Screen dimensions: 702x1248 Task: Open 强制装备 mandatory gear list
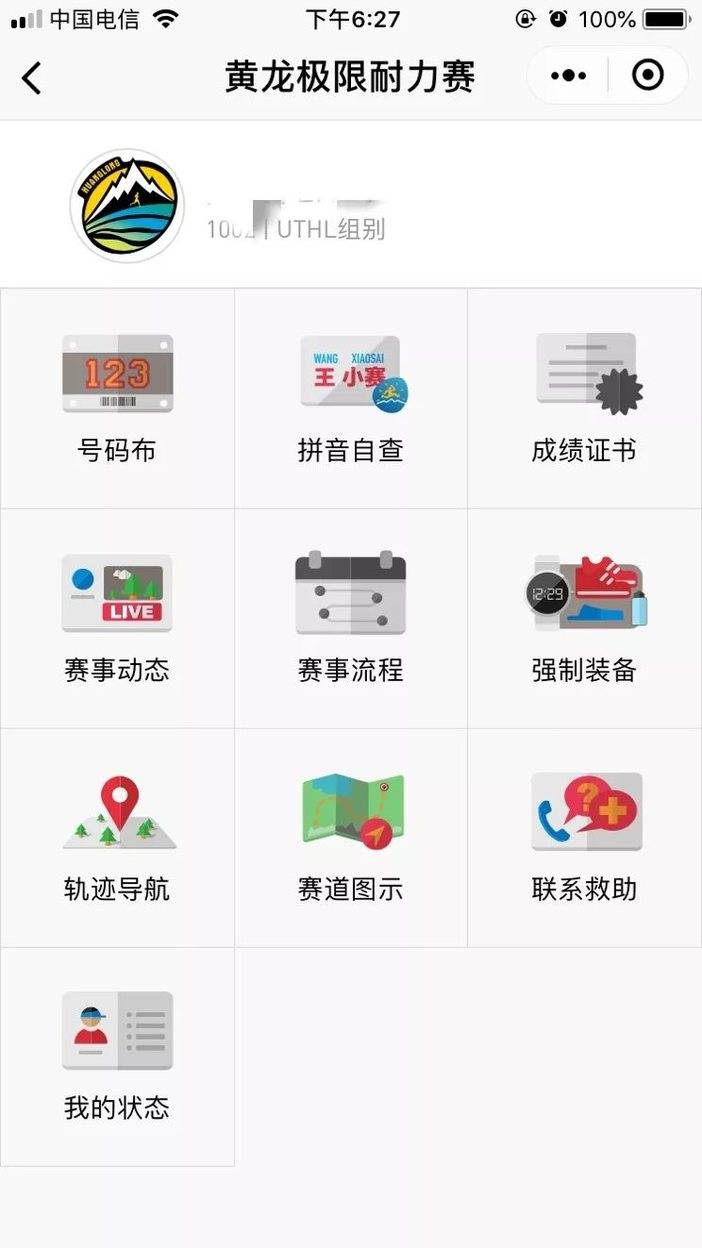pyautogui.click(x=585, y=618)
